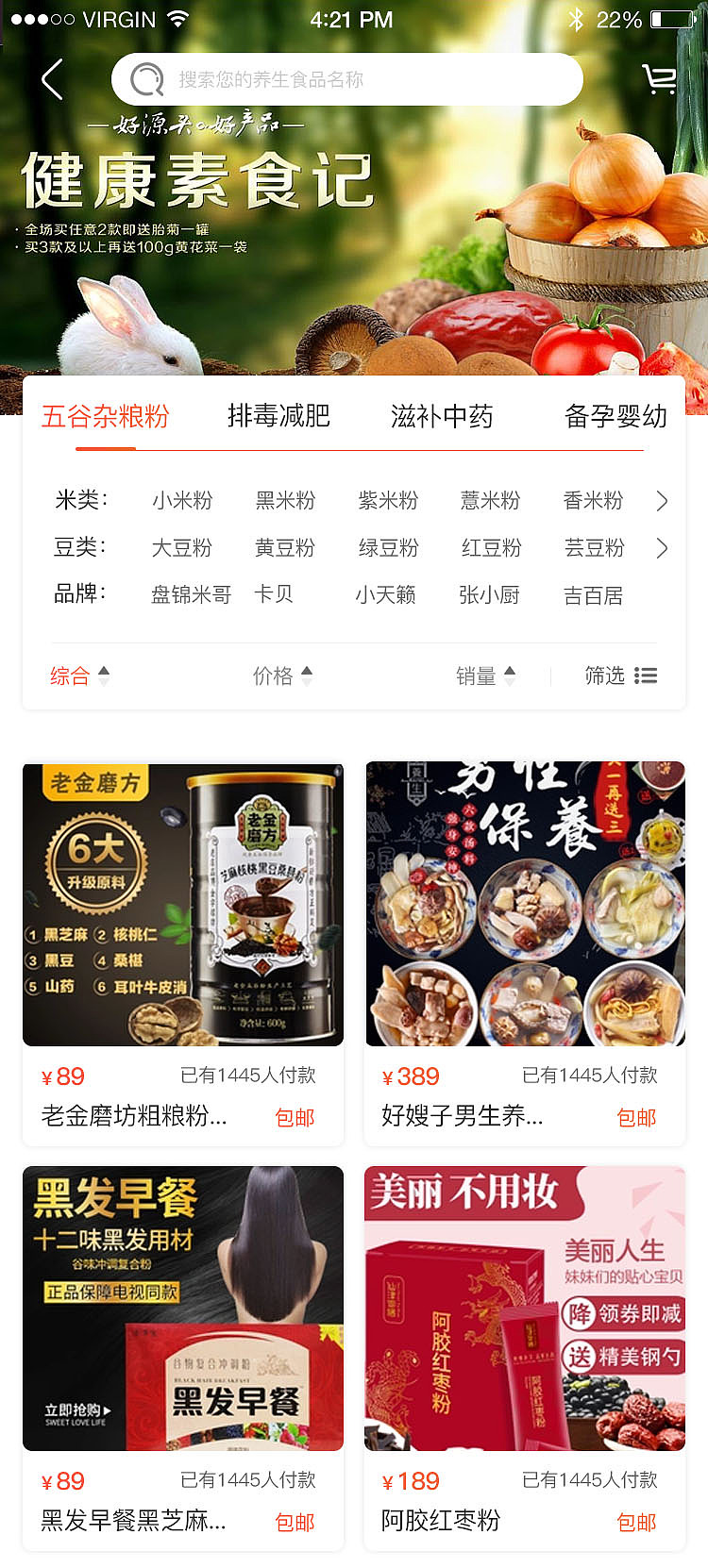Select 黑米粉 from the rice category

pyautogui.click(x=286, y=501)
